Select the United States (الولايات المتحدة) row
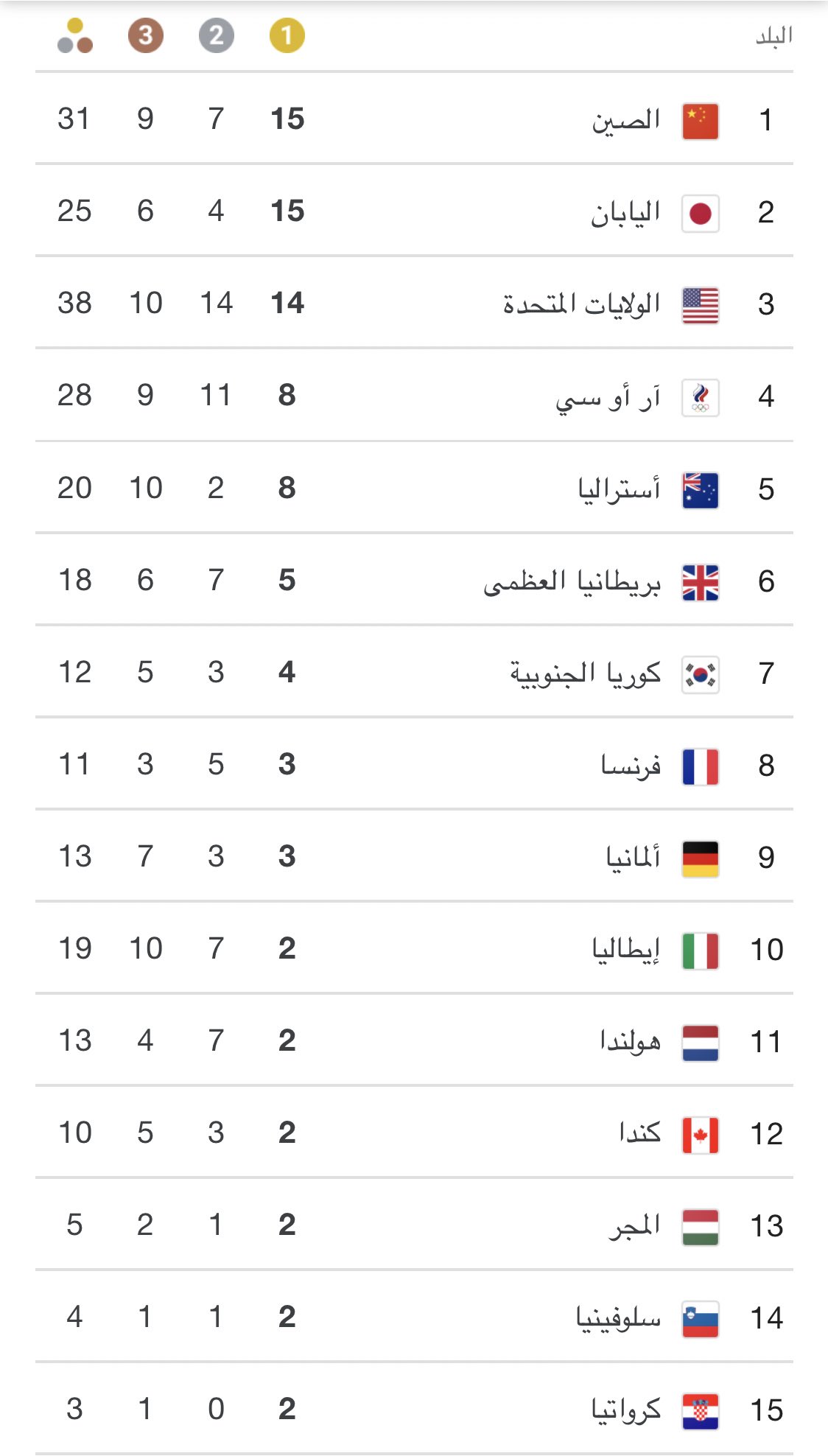This screenshot has height=1456, width=828. (414, 303)
